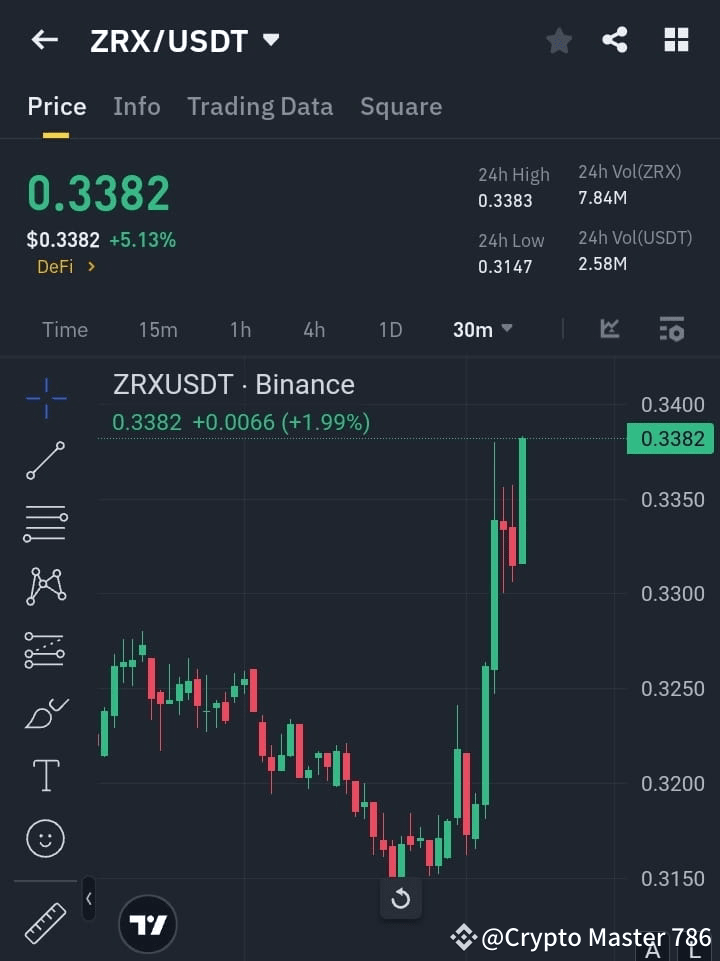Toggle ZRX/USDT as a favorite

click(x=558, y=41)
